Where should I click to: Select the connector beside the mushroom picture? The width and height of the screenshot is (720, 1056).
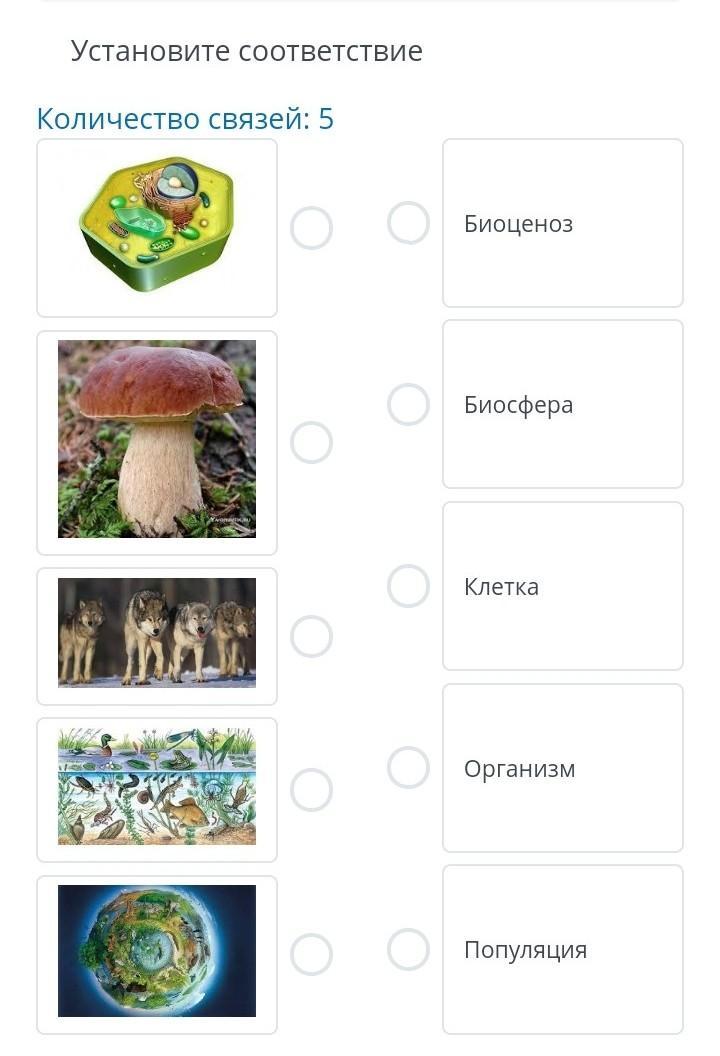pyautogui.click(x=311, y=442)
